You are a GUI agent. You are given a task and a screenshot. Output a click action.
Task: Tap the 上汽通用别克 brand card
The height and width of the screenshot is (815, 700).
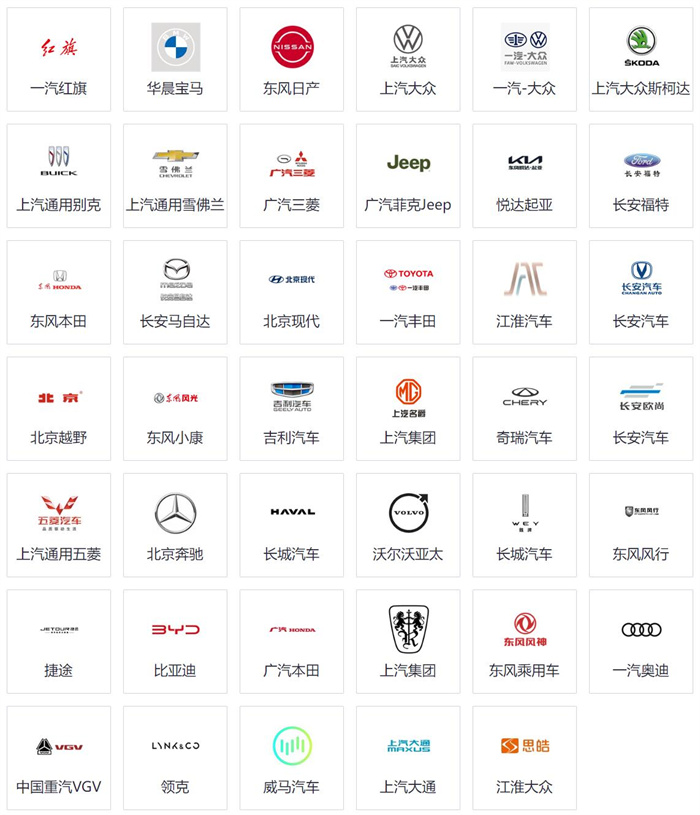[x=58, y=176]
